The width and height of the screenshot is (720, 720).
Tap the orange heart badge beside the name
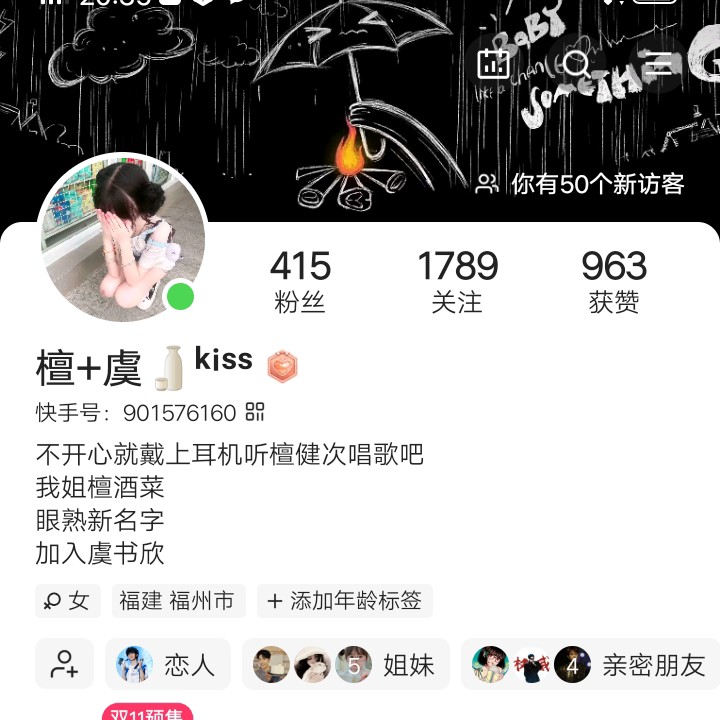(x=283, y=366)
